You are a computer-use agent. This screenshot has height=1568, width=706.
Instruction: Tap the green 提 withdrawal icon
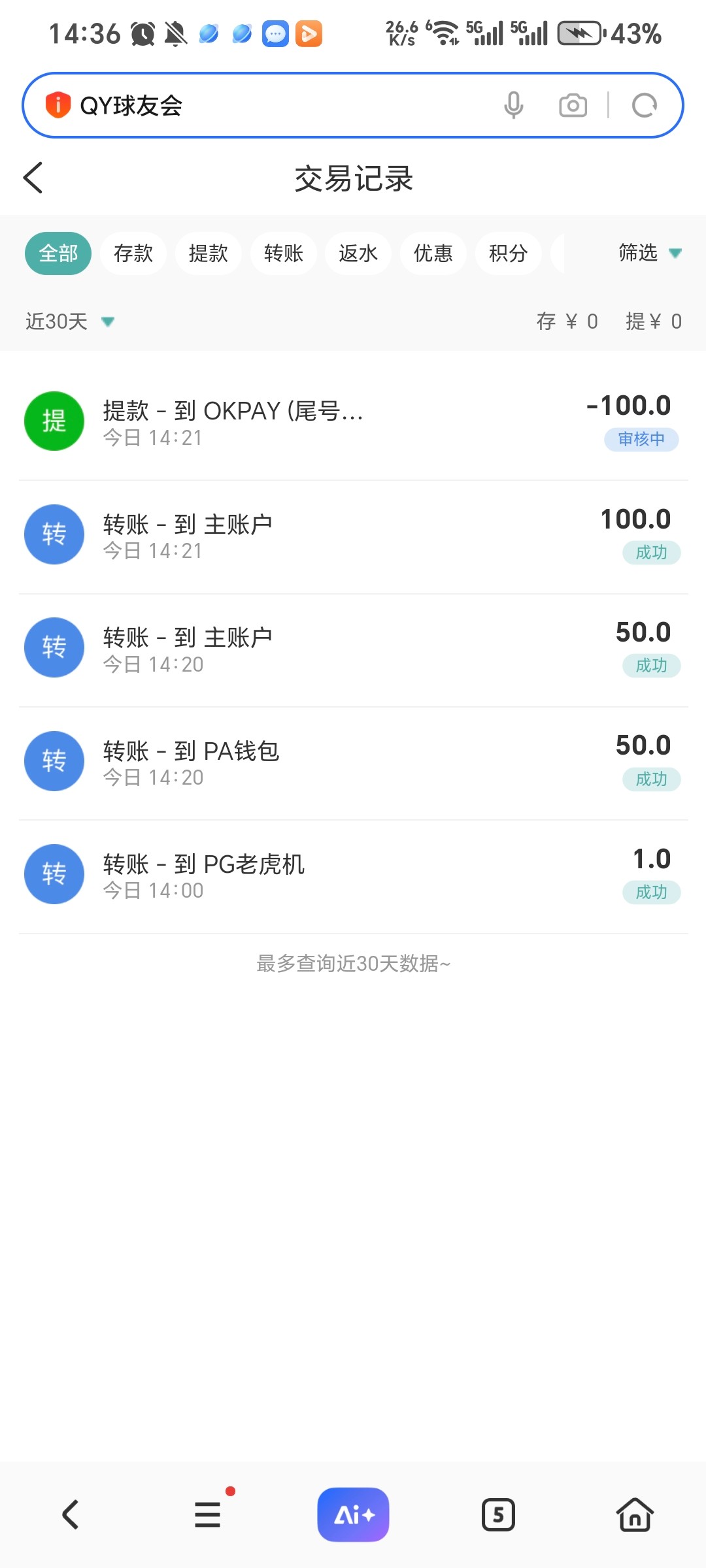point(54,421)
